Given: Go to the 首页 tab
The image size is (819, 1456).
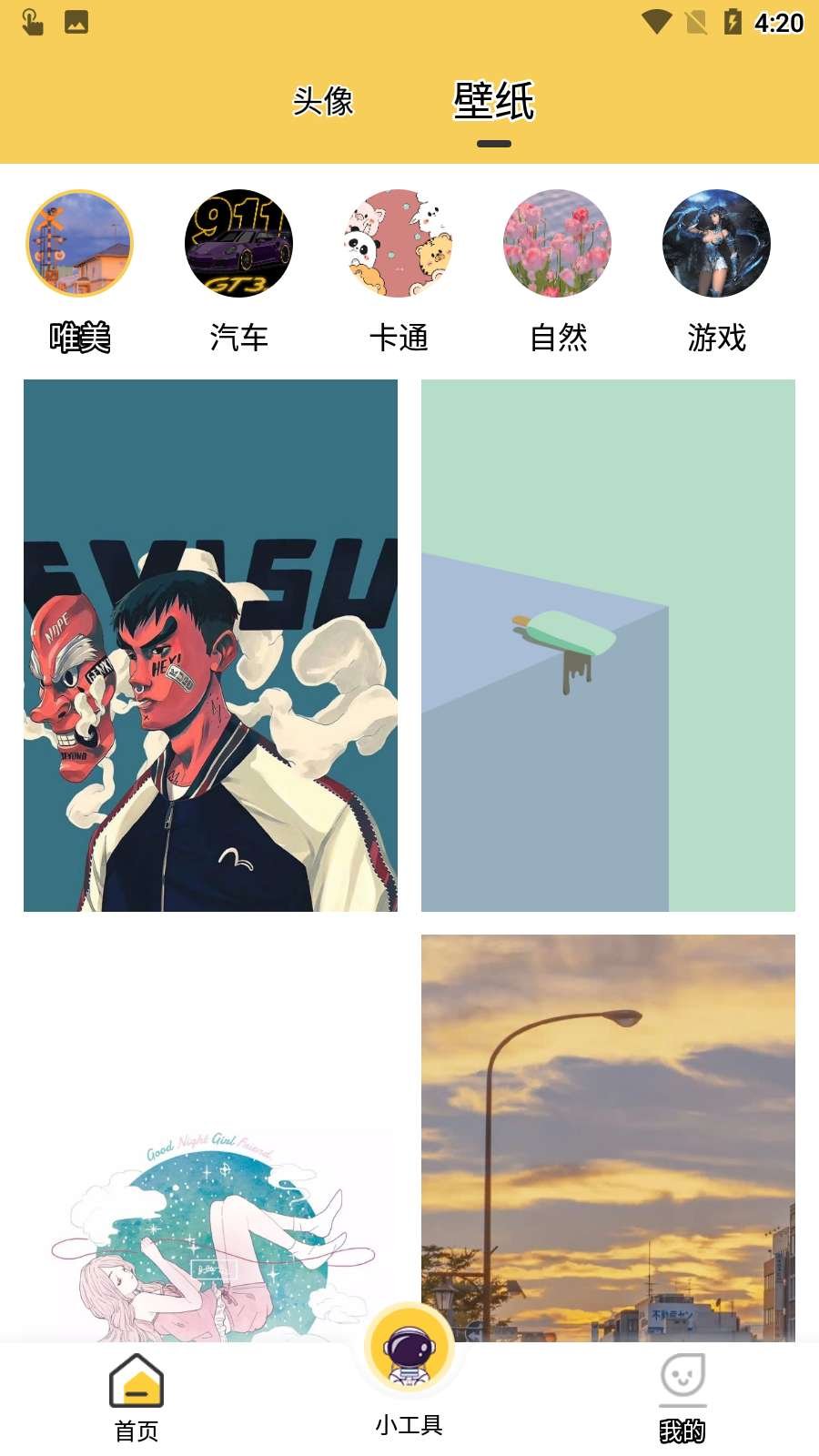Looking at the screenshot, I should 136,1398.
